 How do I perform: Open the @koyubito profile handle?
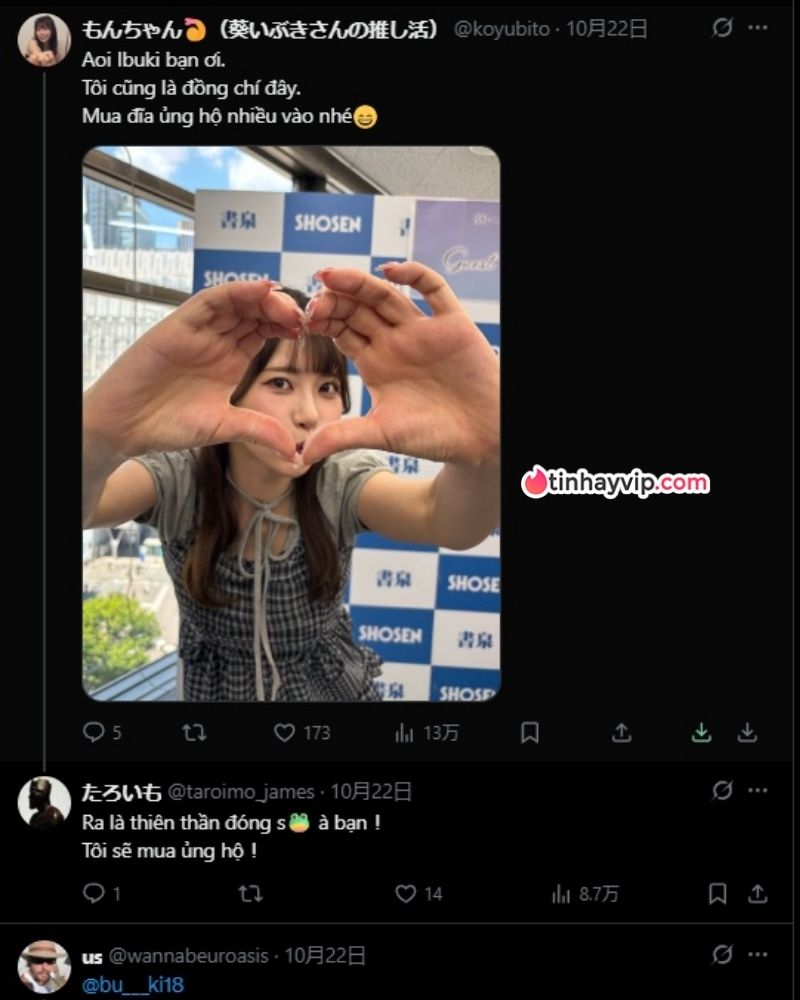(x=501, y=29)
